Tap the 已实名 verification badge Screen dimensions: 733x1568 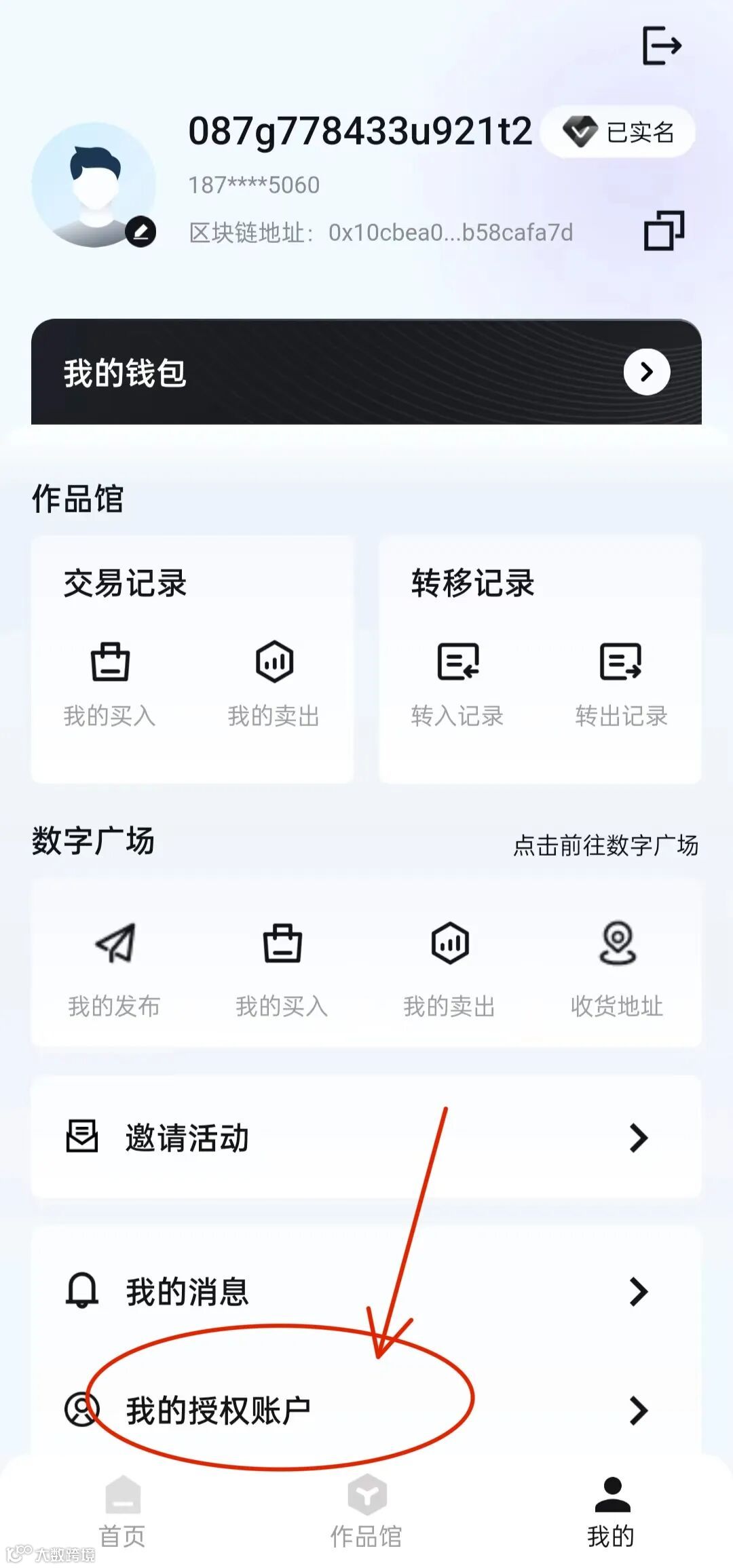[619, 132]
